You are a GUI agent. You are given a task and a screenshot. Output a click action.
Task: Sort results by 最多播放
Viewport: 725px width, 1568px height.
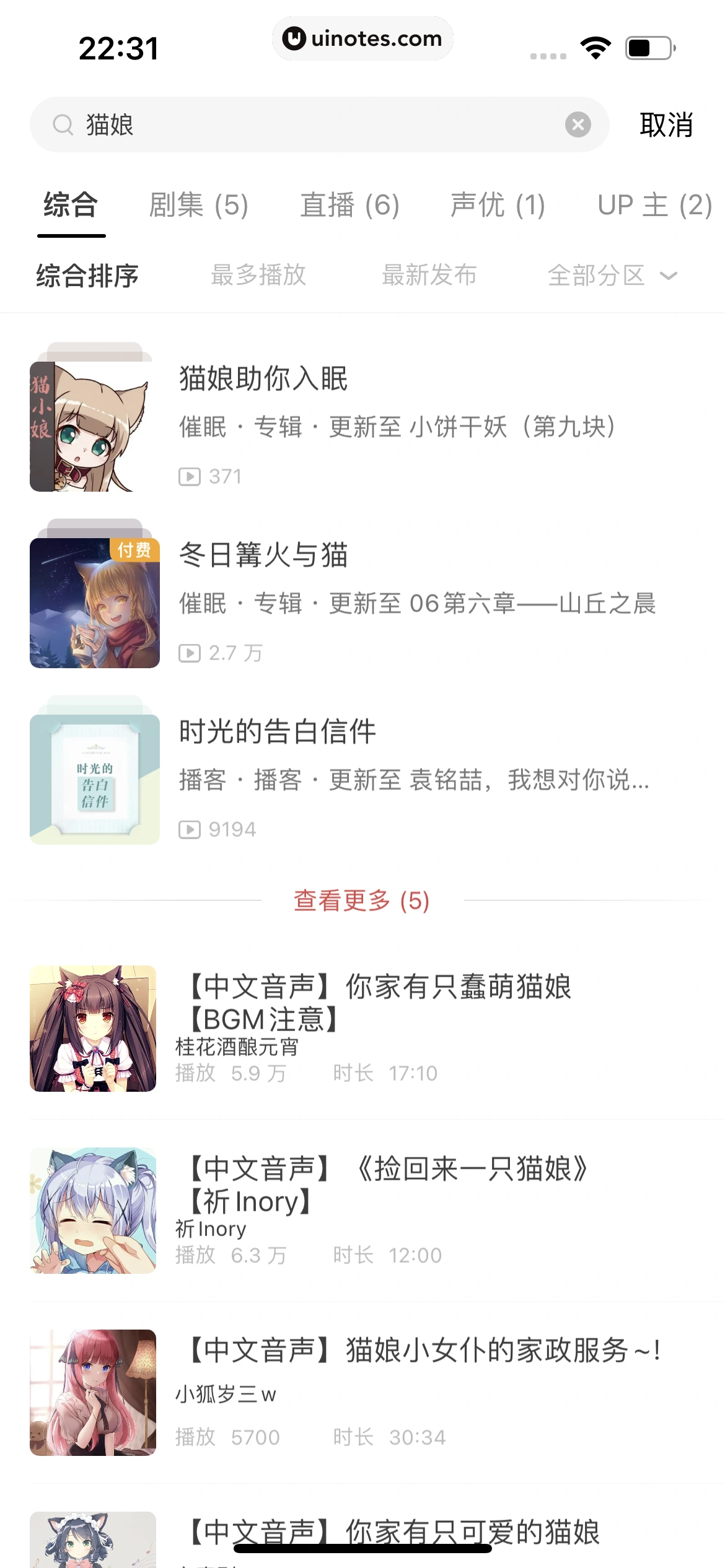258,275
